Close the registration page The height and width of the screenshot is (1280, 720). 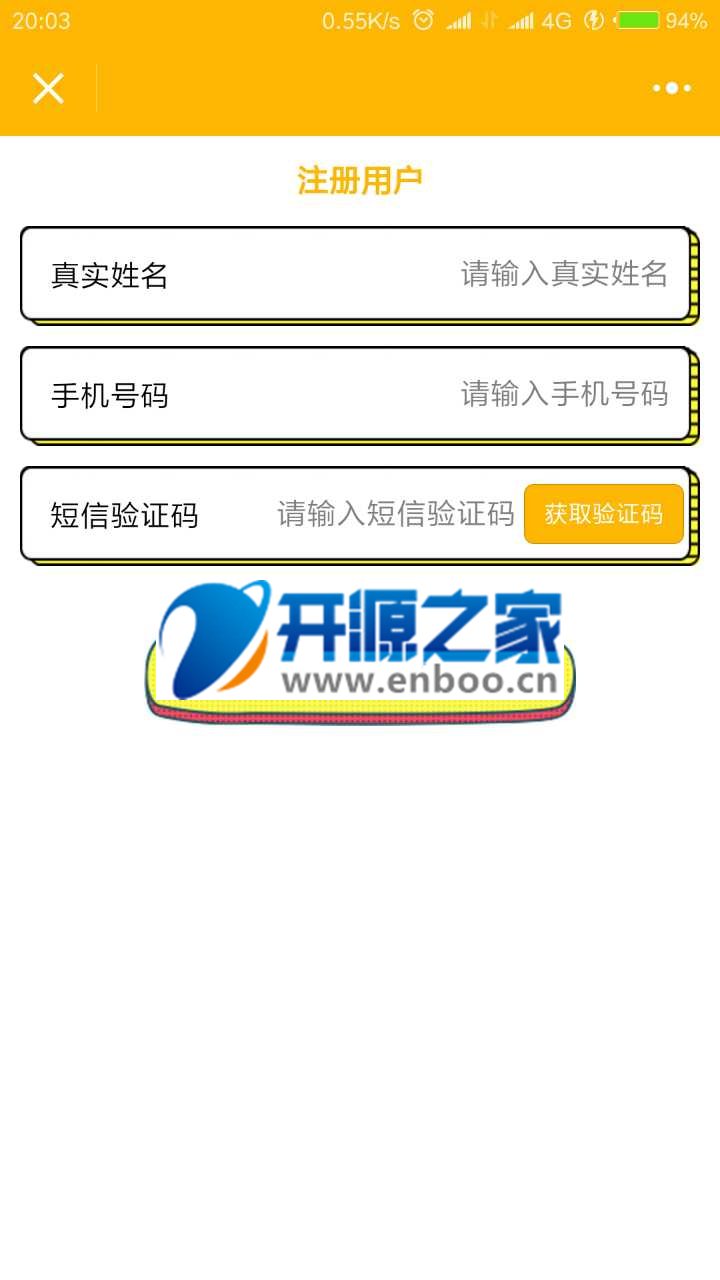click(48, 88)
